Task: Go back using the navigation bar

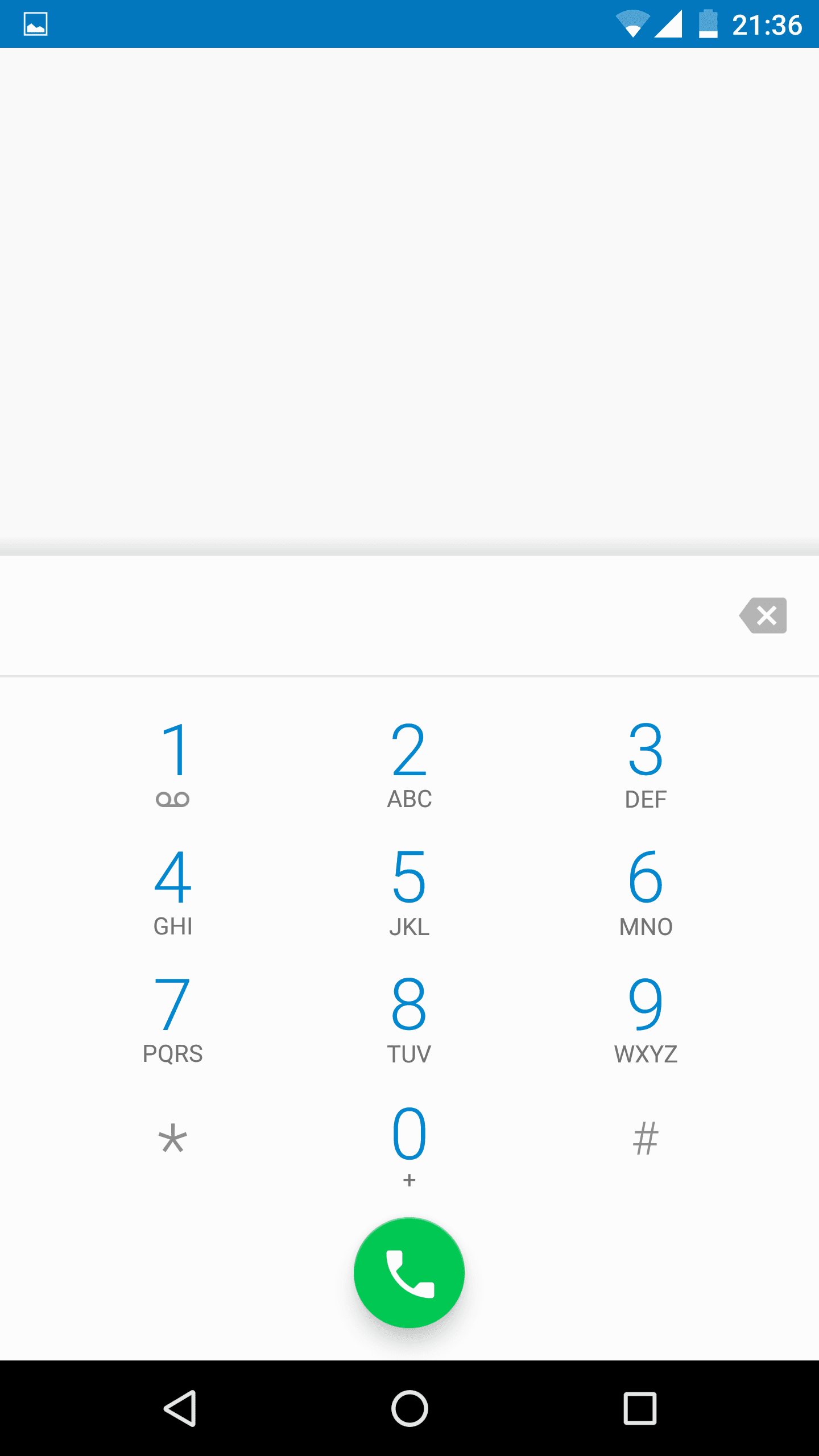Action: (180, 1409)
